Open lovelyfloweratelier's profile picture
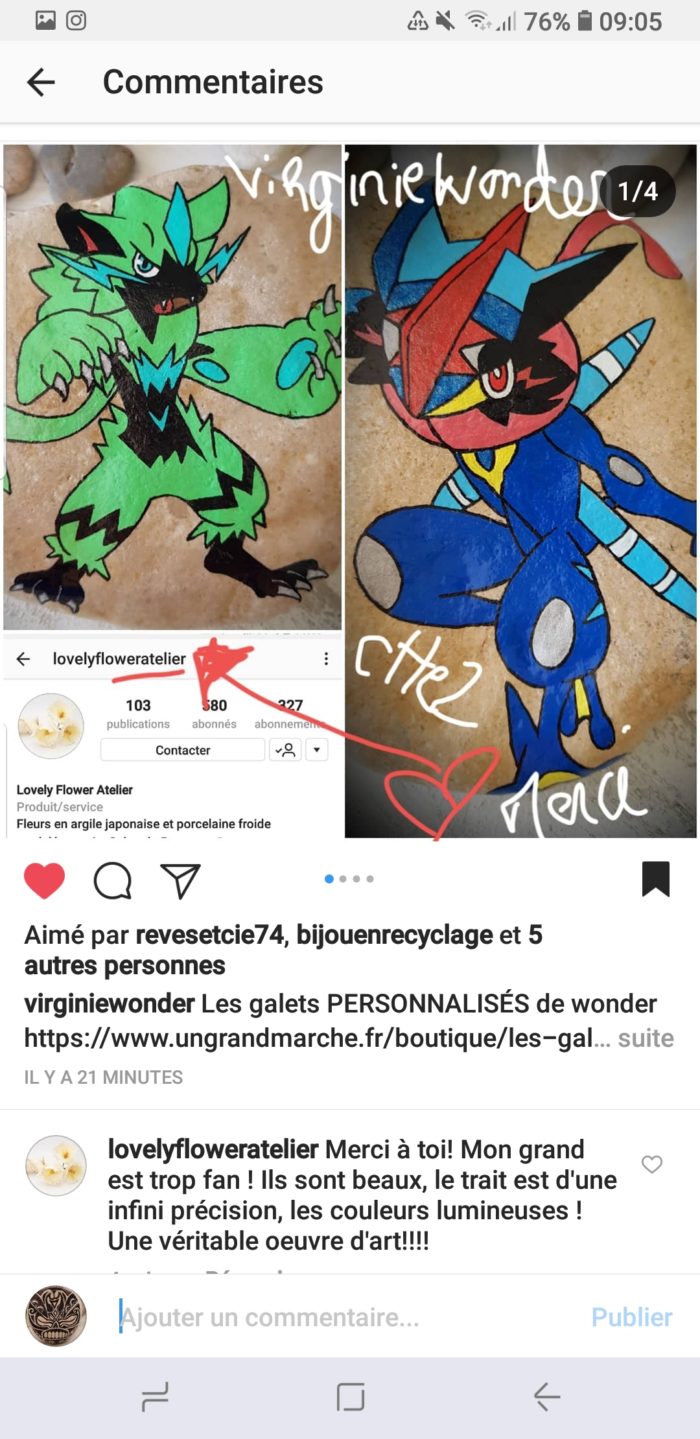The image size is (700, 1439). point(56,1165)
